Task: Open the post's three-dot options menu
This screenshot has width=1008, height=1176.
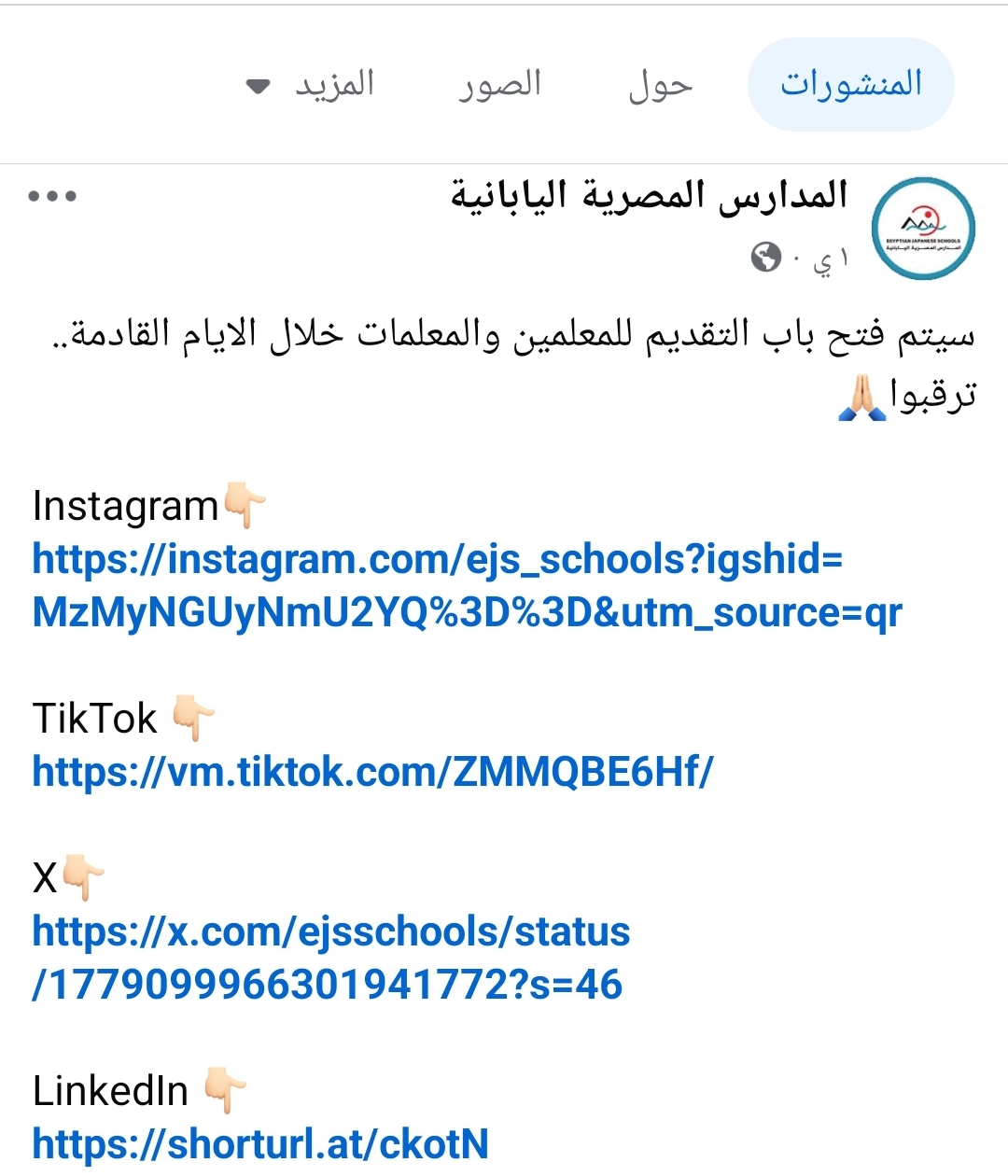Action: tap(52, 196)
